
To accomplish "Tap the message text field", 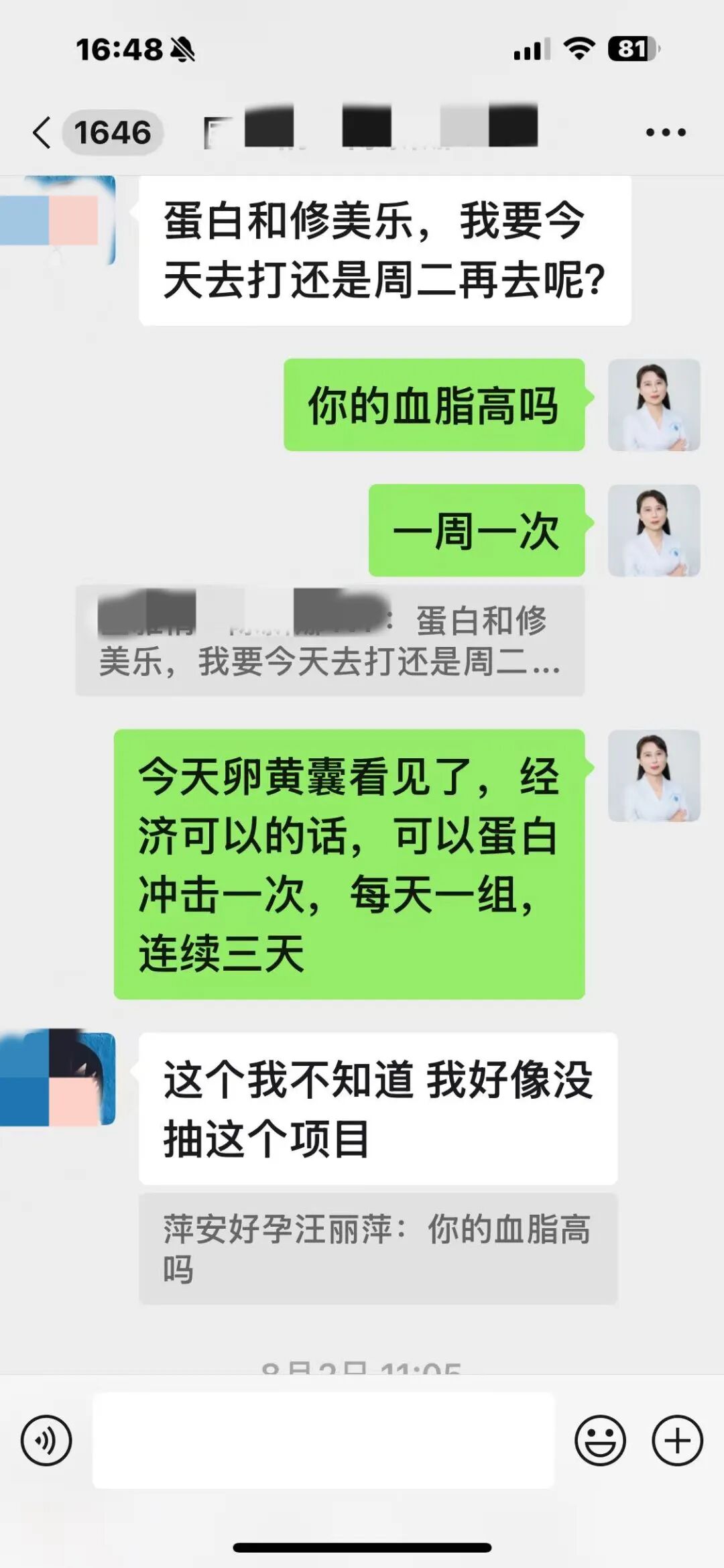I will (323, 1440).
